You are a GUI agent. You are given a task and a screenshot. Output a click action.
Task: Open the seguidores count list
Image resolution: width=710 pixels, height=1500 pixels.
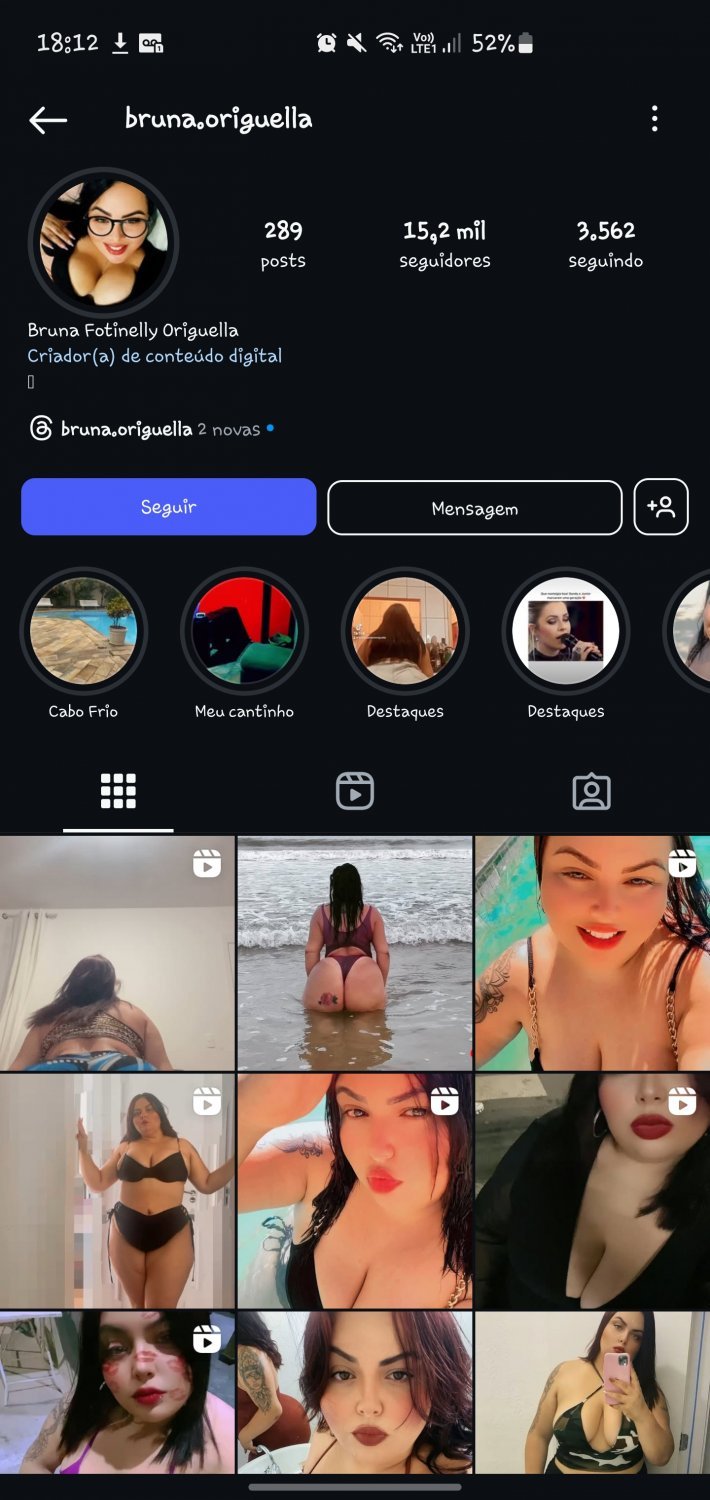pos(445,244)
